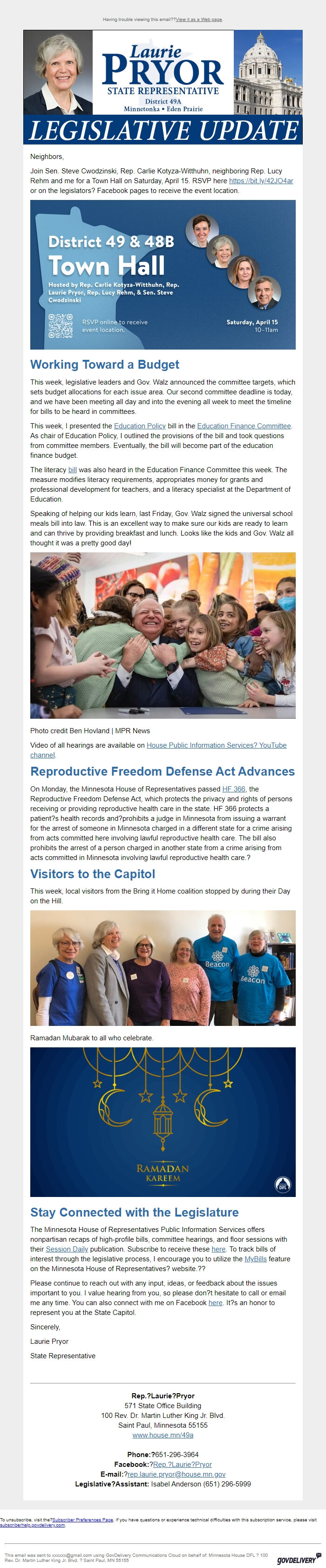Visit the Education Finance Committee link

[x=243, y=426]
